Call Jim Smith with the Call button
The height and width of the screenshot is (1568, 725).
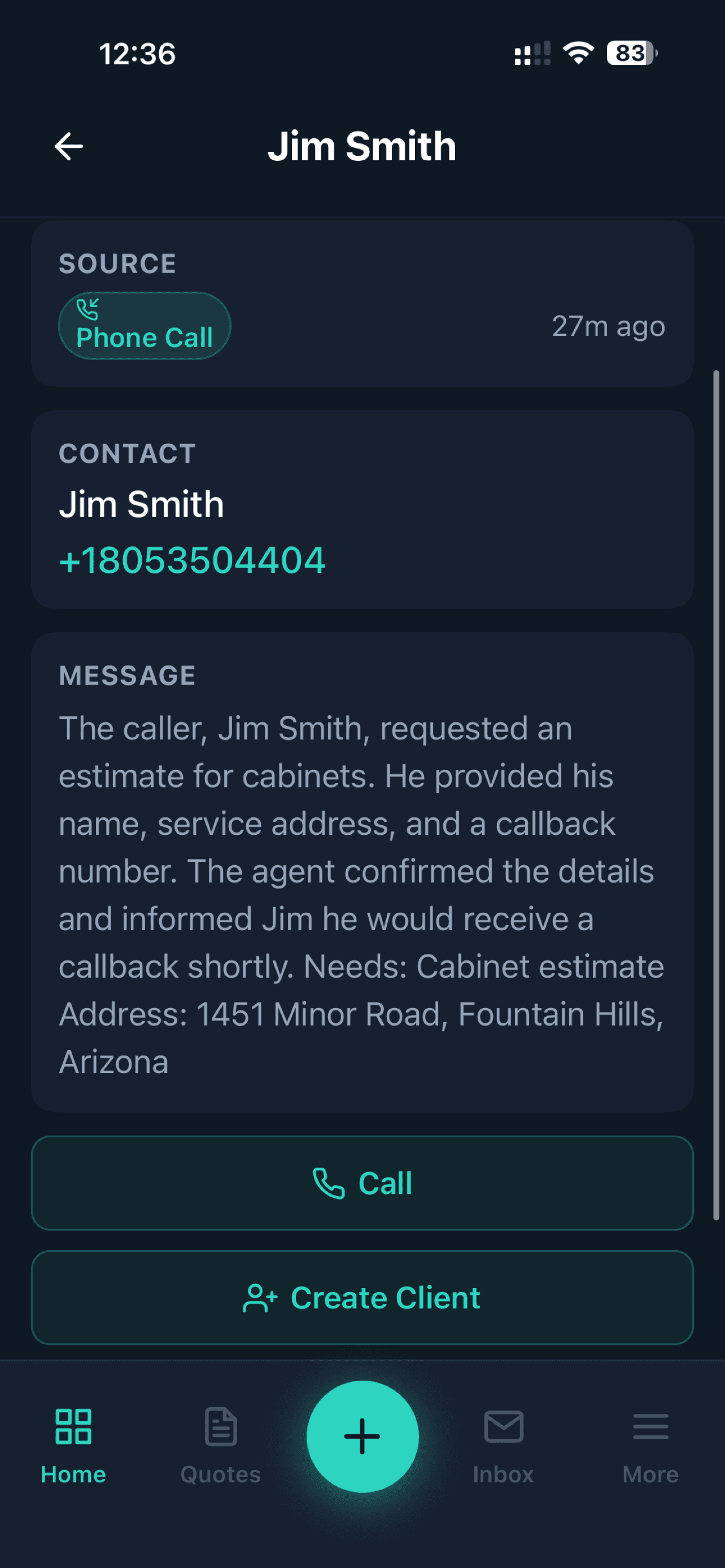tap(362, 1182)
